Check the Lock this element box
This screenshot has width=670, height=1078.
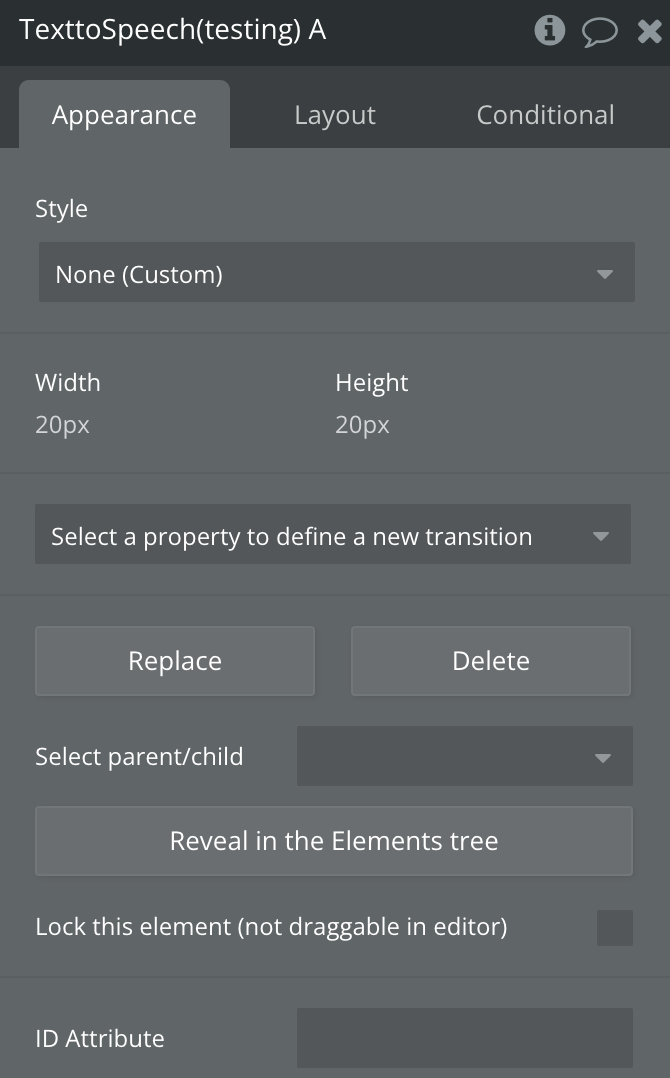pos(614,928)
